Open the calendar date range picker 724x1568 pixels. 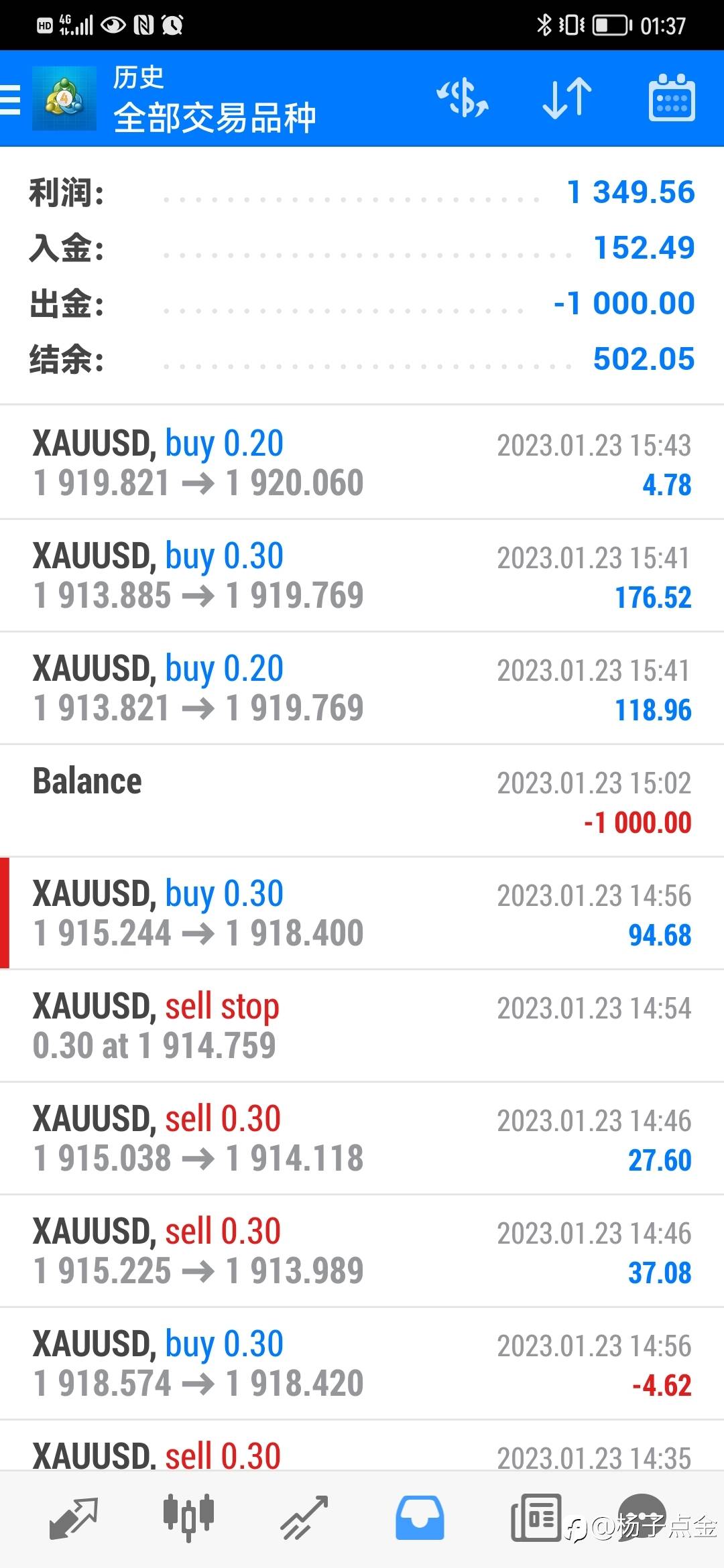pos(672,98)
